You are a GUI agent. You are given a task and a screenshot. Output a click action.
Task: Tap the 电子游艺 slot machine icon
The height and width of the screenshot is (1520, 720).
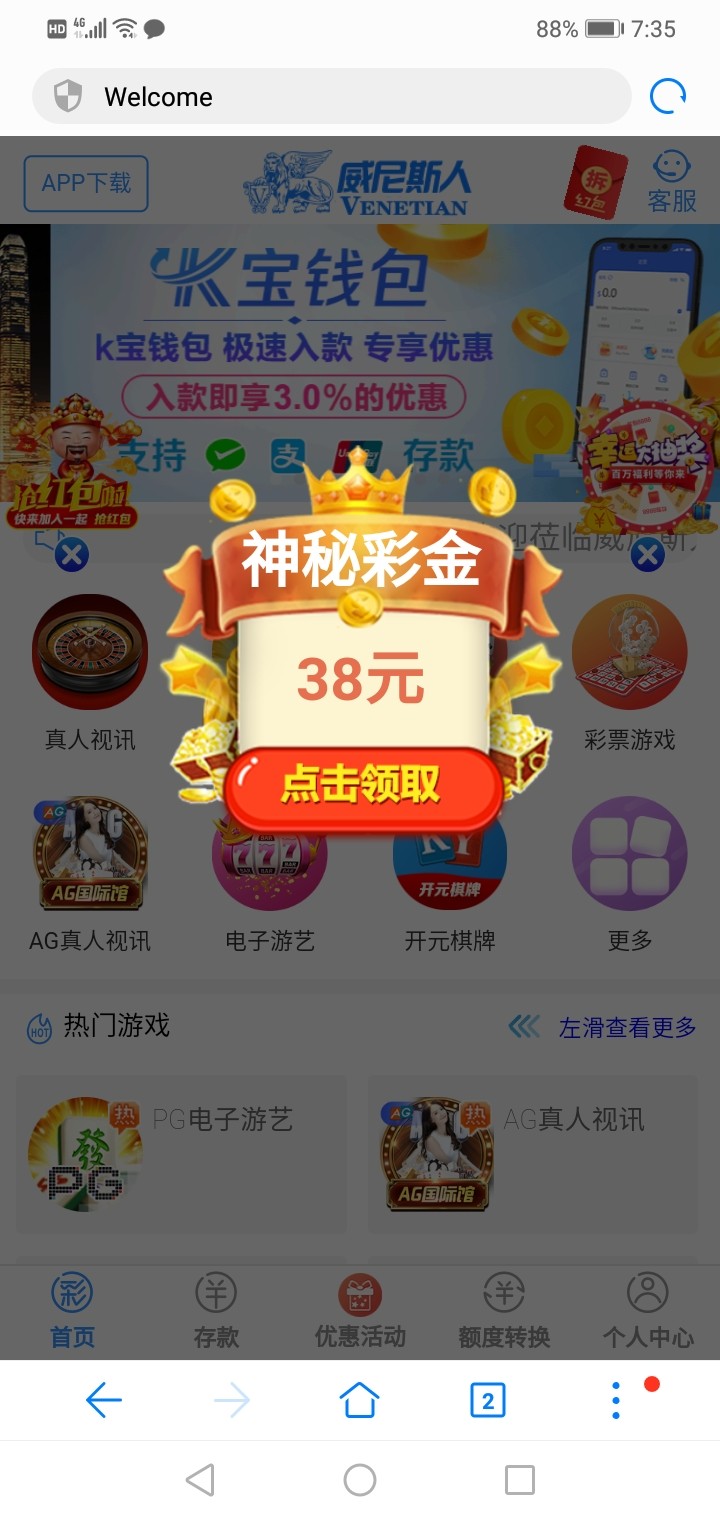coord(270,855)
